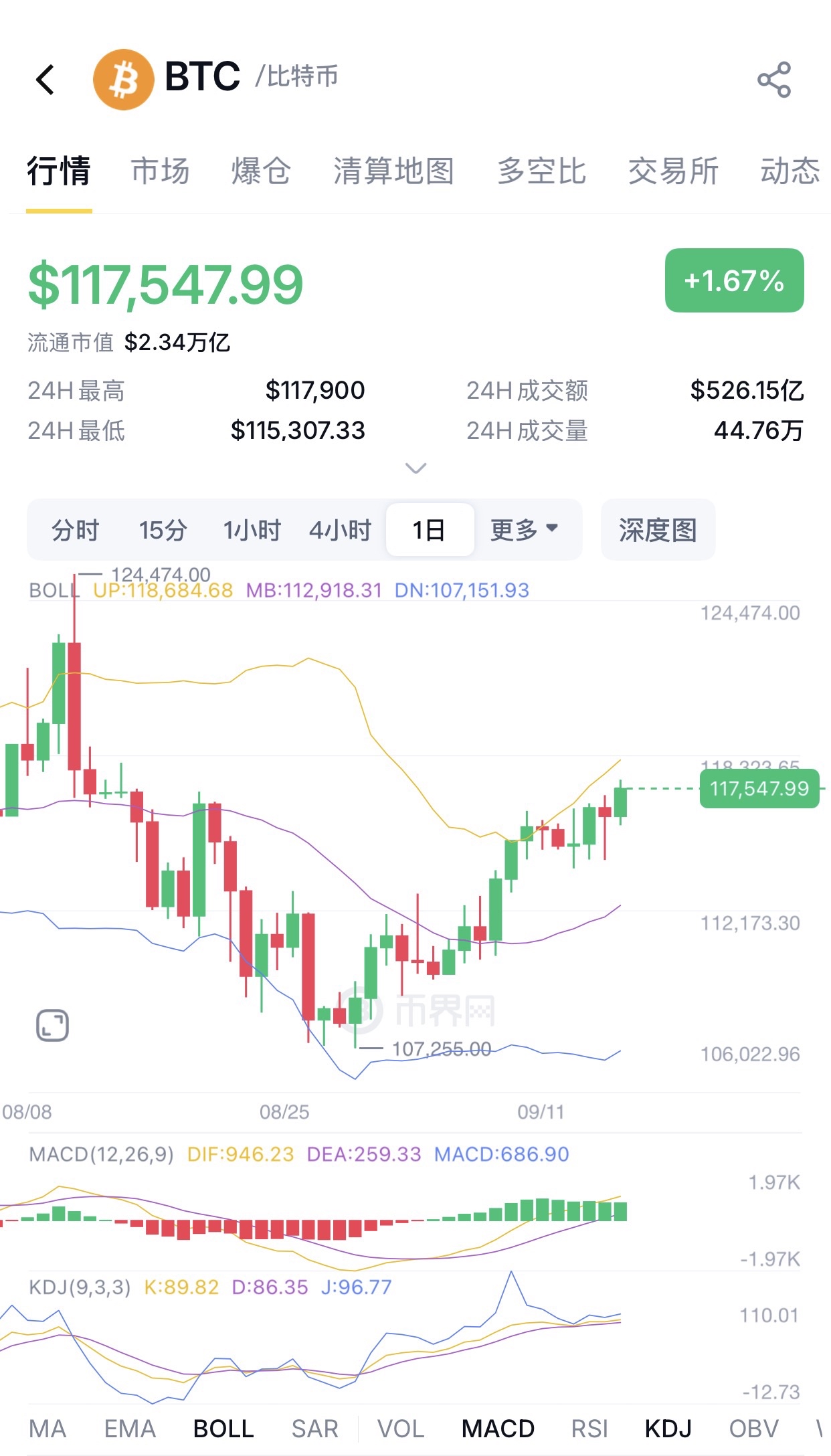Open the 更多 interval dropdown
Screen dimensions: 831x1456
(x=524, y=530)
